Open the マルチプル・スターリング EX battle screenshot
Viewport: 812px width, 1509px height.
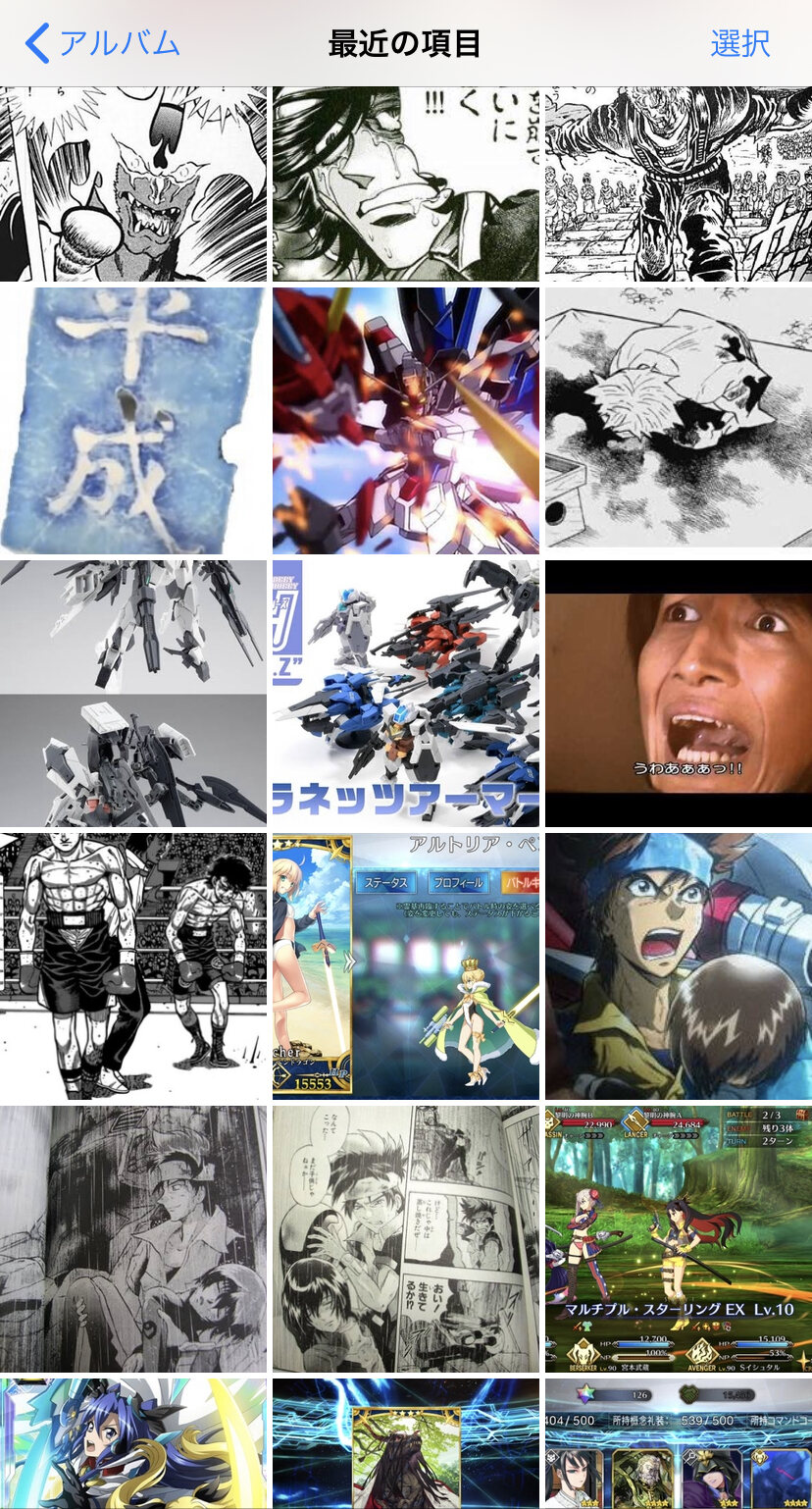(x=679, y=1238)
